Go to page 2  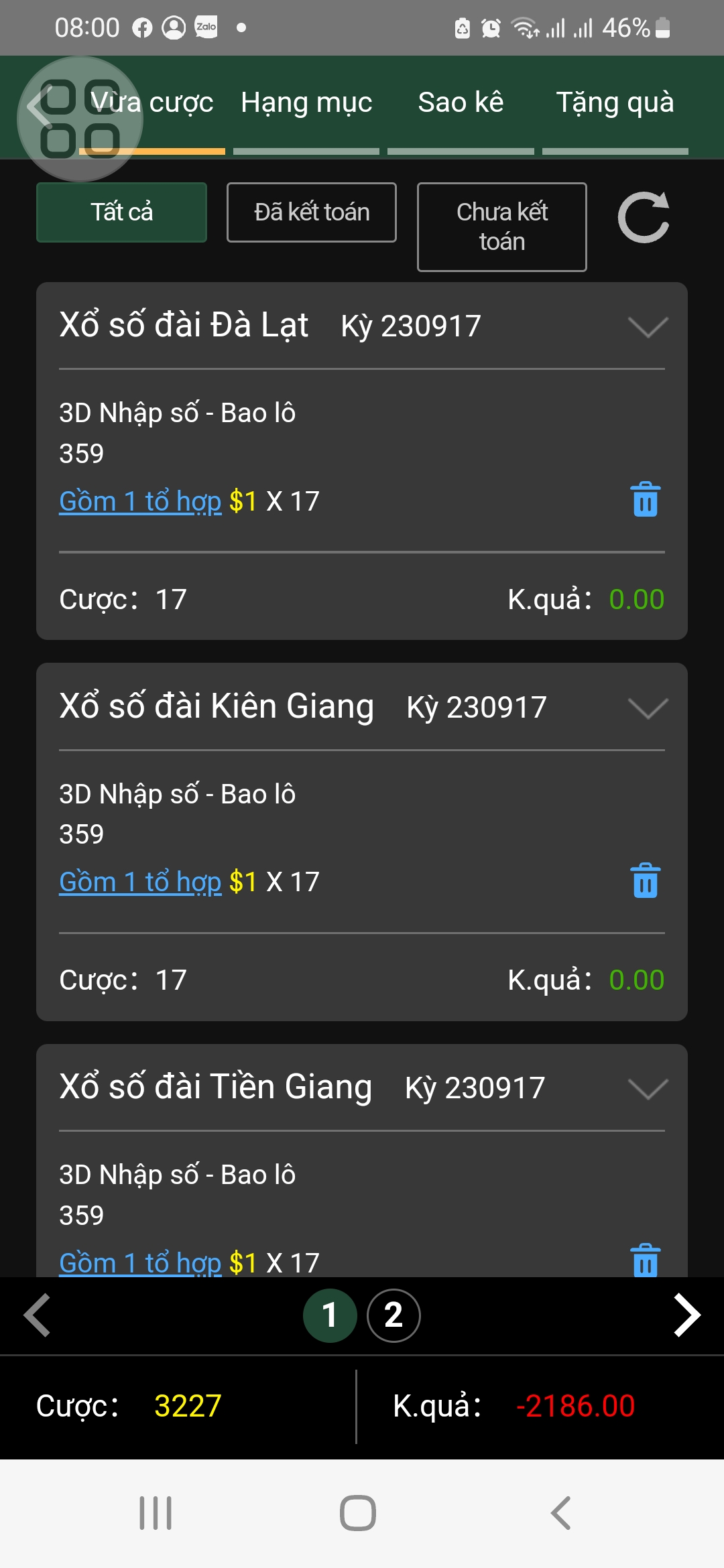(394, 1315)
